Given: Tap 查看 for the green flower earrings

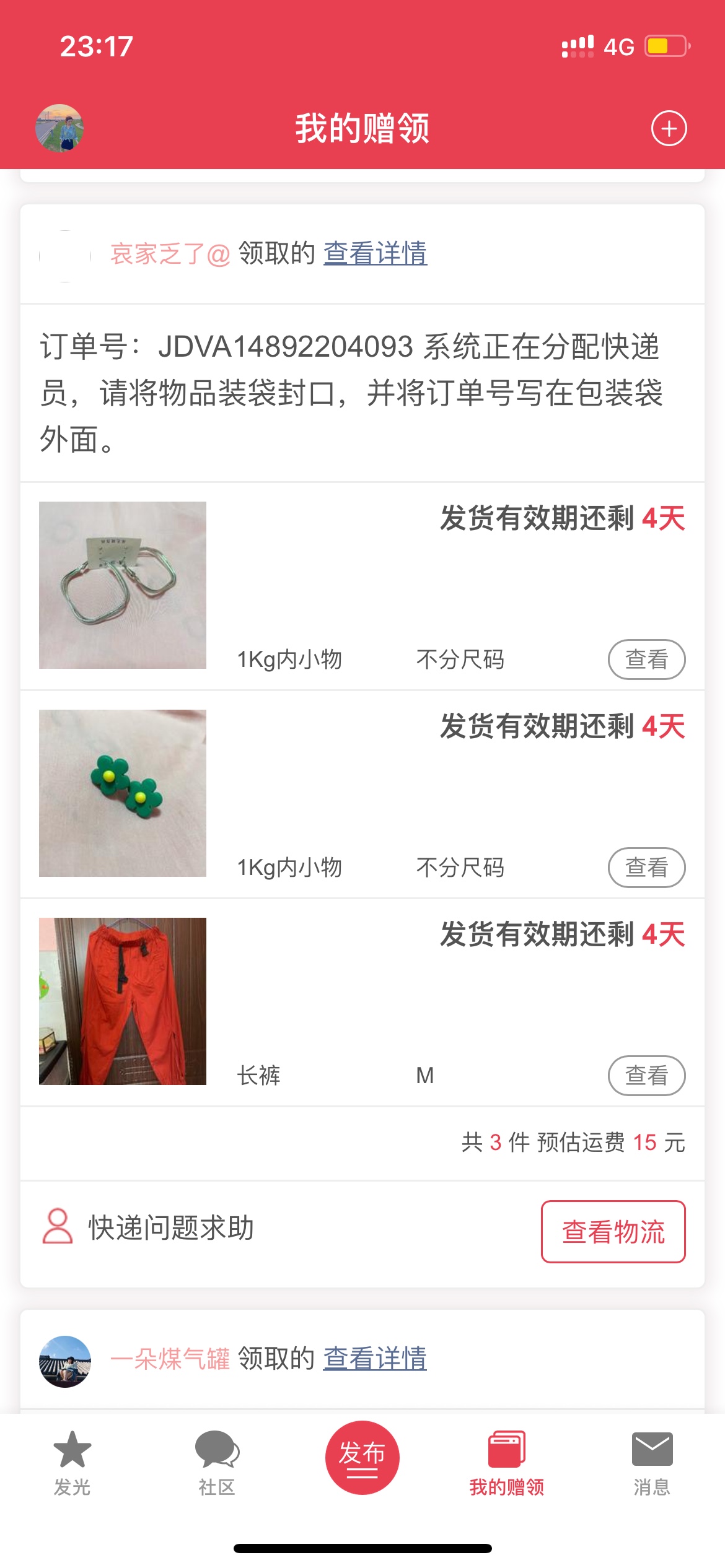Looking at the screenshot, I should pyautogui.click(x=646, y=868).
